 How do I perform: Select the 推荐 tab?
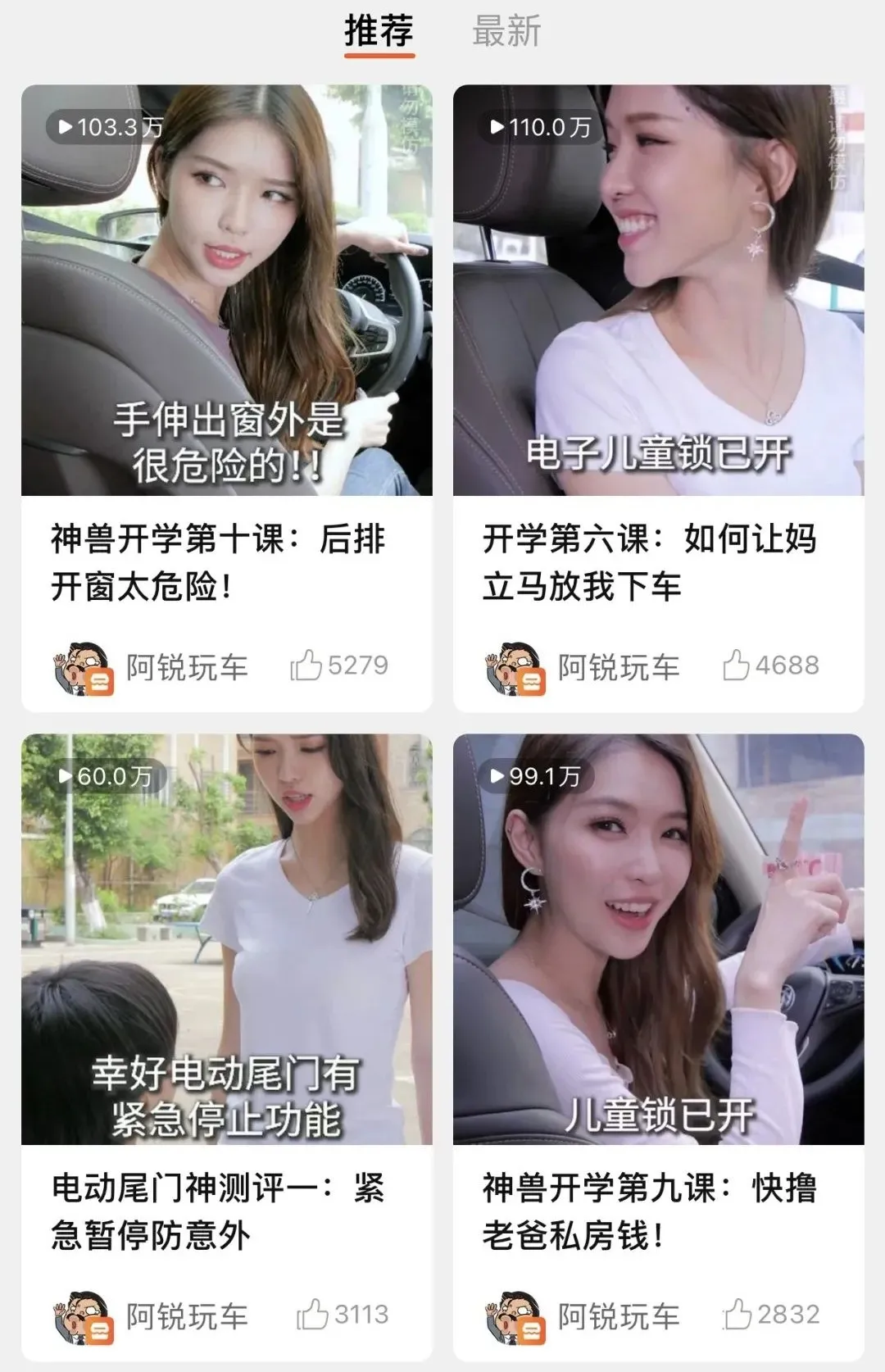(x=379, y=31)
